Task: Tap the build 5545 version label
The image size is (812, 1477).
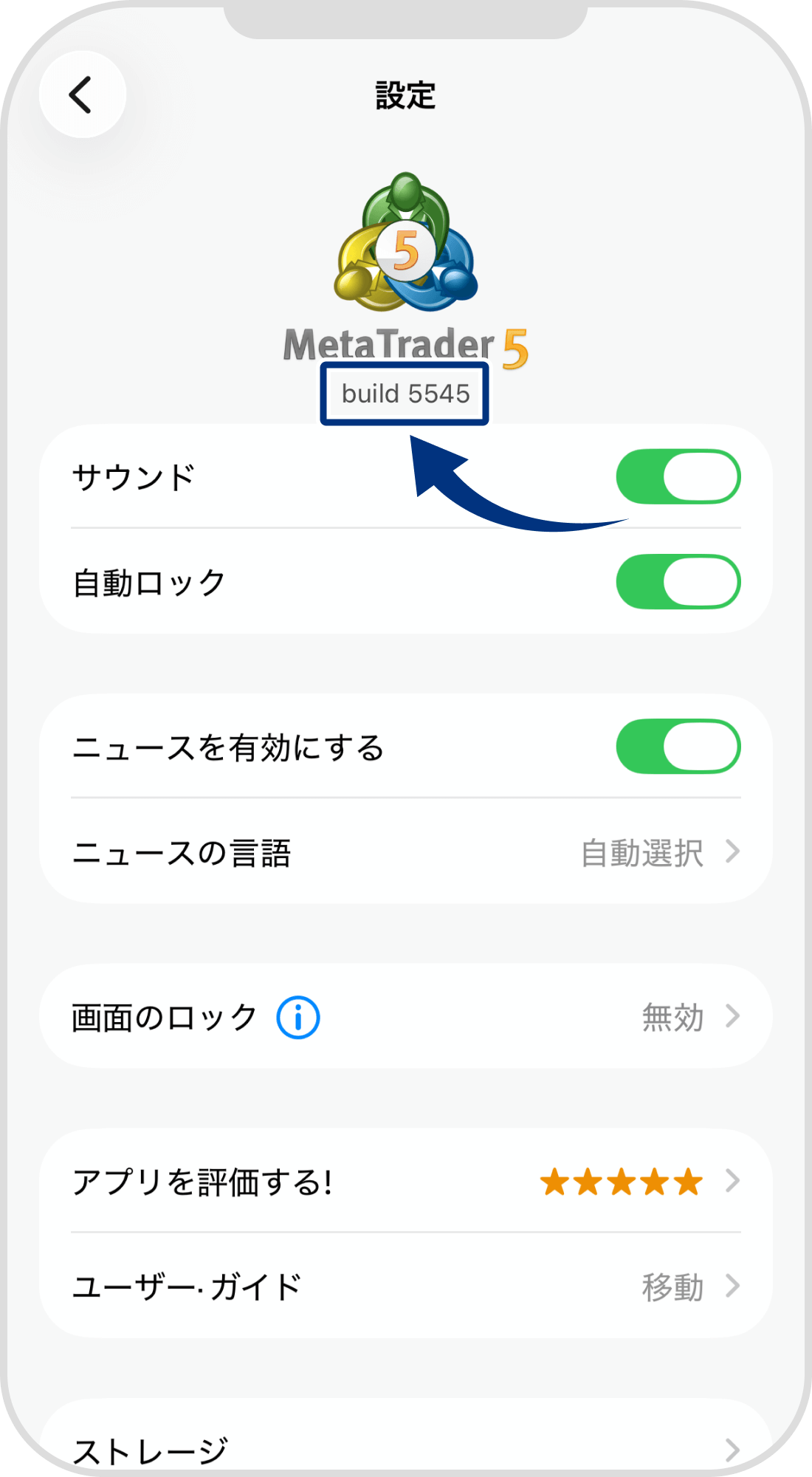Action: [405, 394]
